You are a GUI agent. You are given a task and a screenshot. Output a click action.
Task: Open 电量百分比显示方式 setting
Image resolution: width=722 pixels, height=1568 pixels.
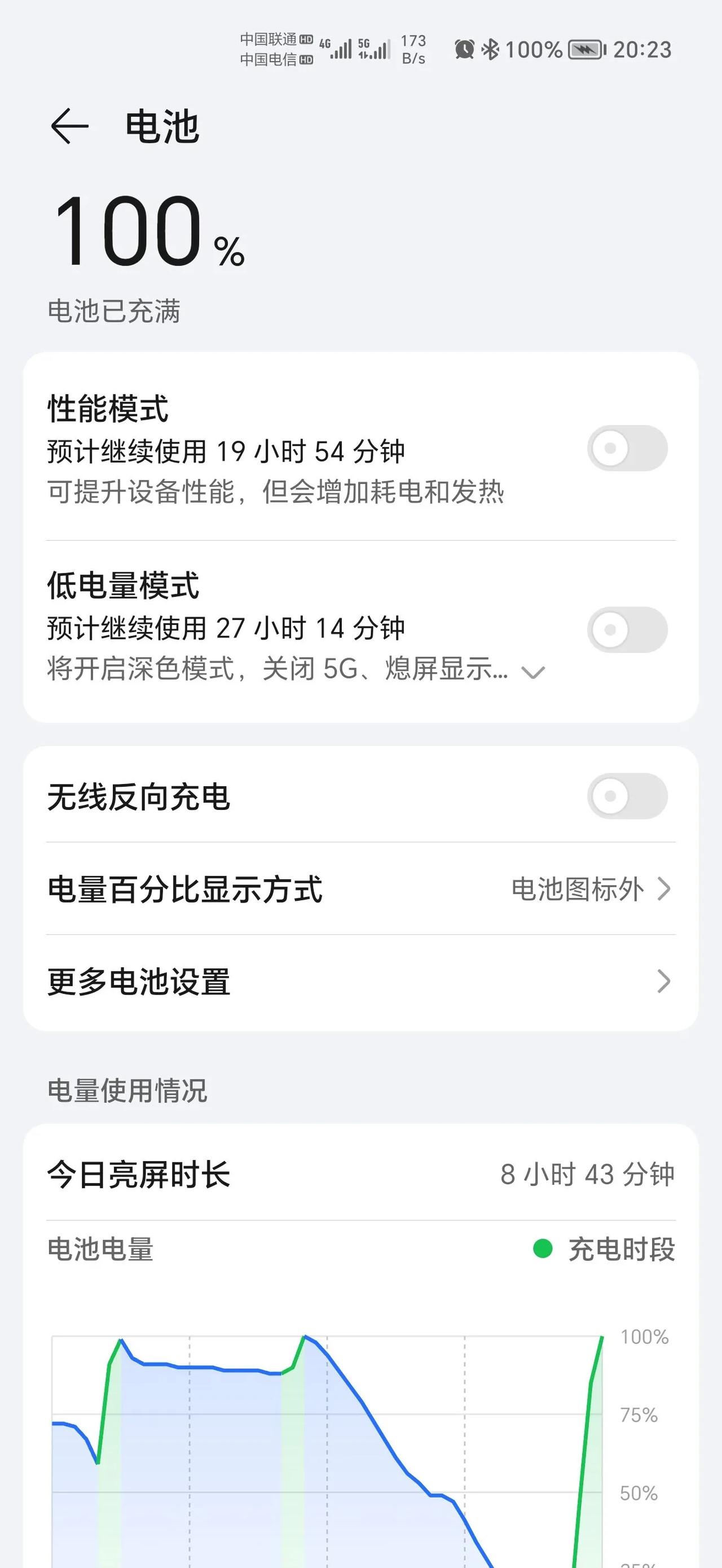[x=360, y=888]
